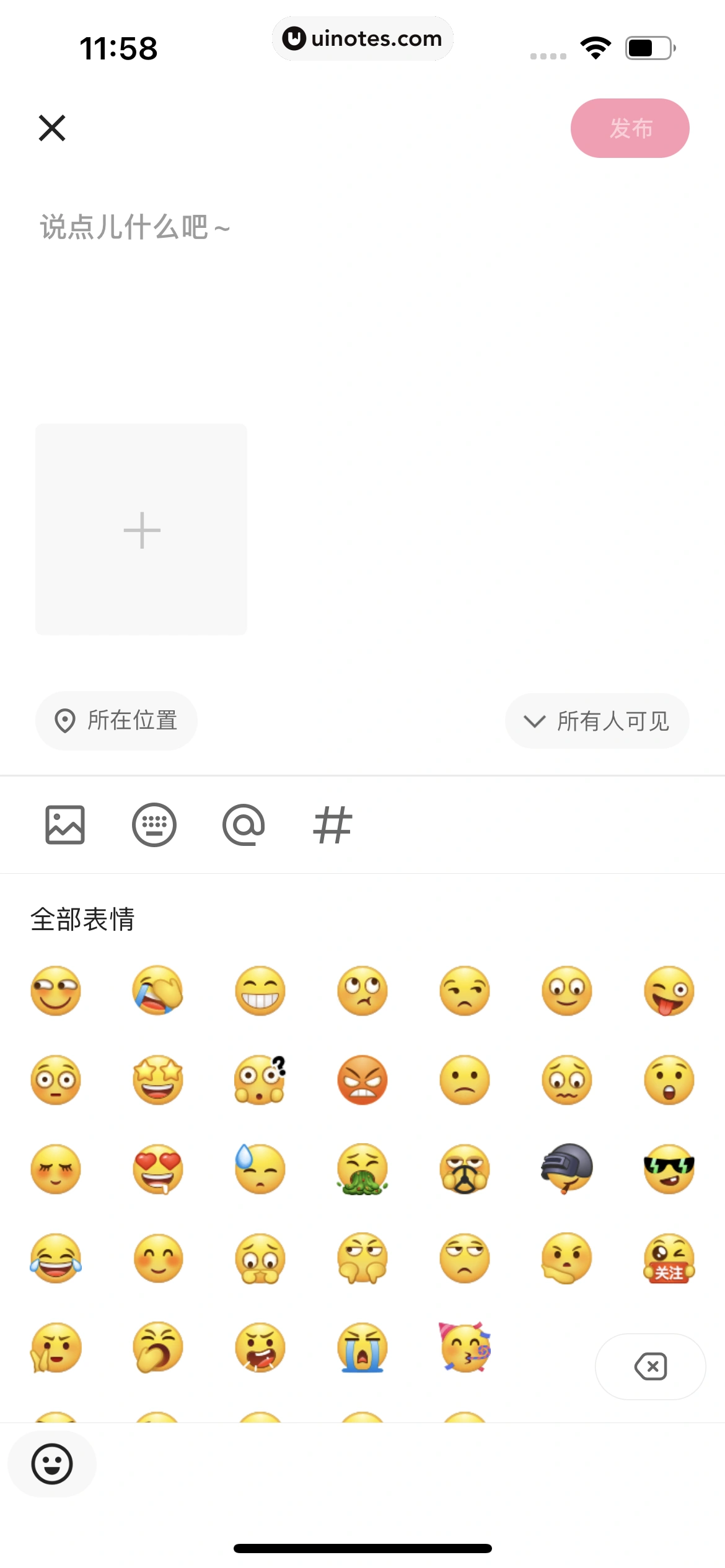The height and width of the screenshot is (1568, 725).
Task: Pick the heart-eyes emoji
Action: (158, 1169)
